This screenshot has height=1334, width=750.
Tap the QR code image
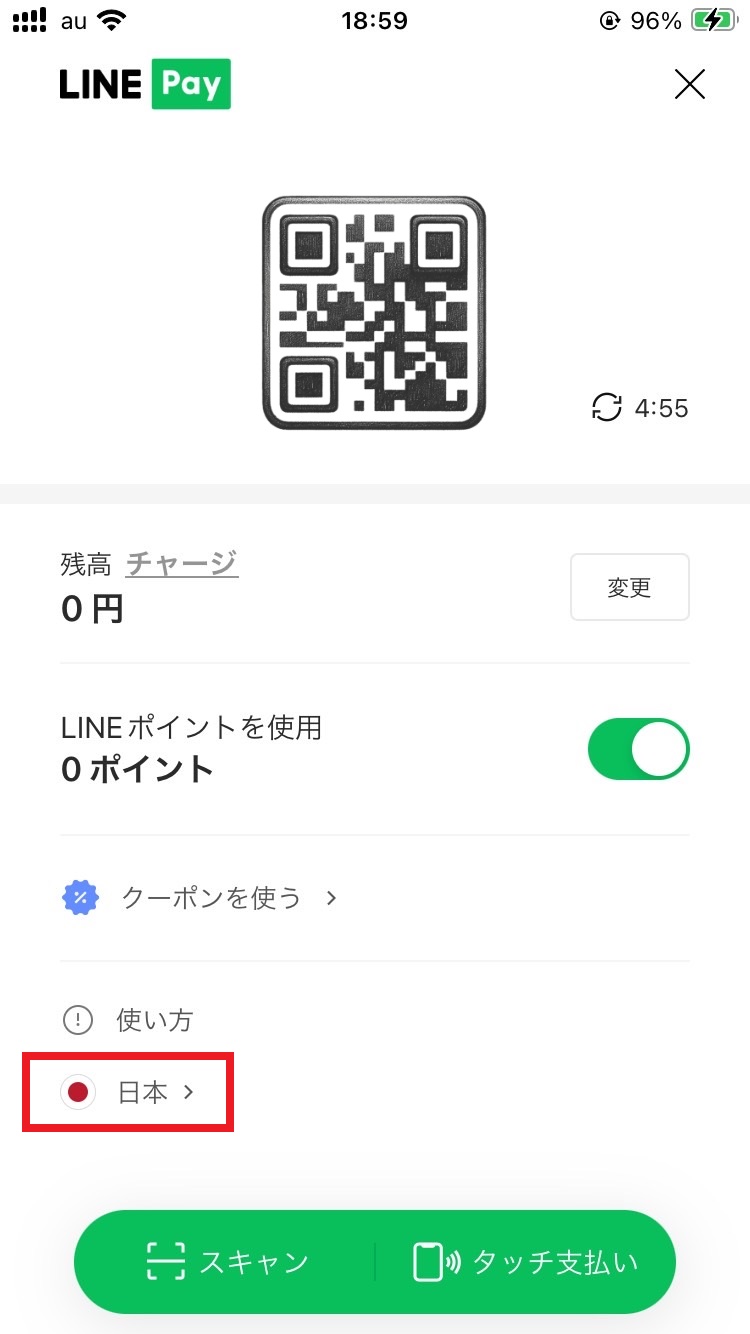click(374, 312)
